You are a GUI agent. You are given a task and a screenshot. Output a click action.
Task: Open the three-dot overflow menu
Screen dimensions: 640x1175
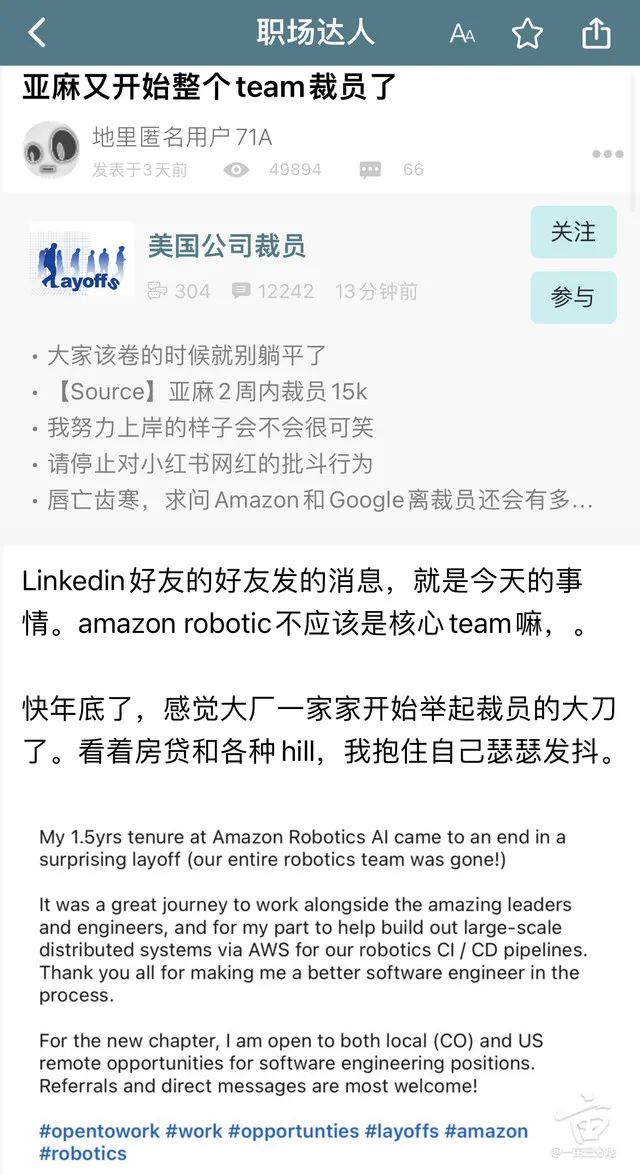(607, 154)
